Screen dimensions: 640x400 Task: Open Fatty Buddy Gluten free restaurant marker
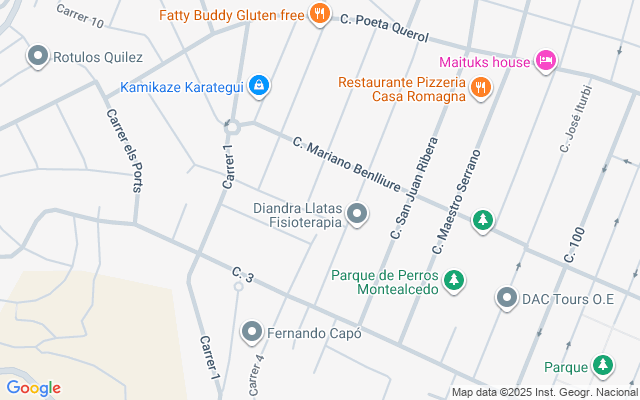point(319,14)
